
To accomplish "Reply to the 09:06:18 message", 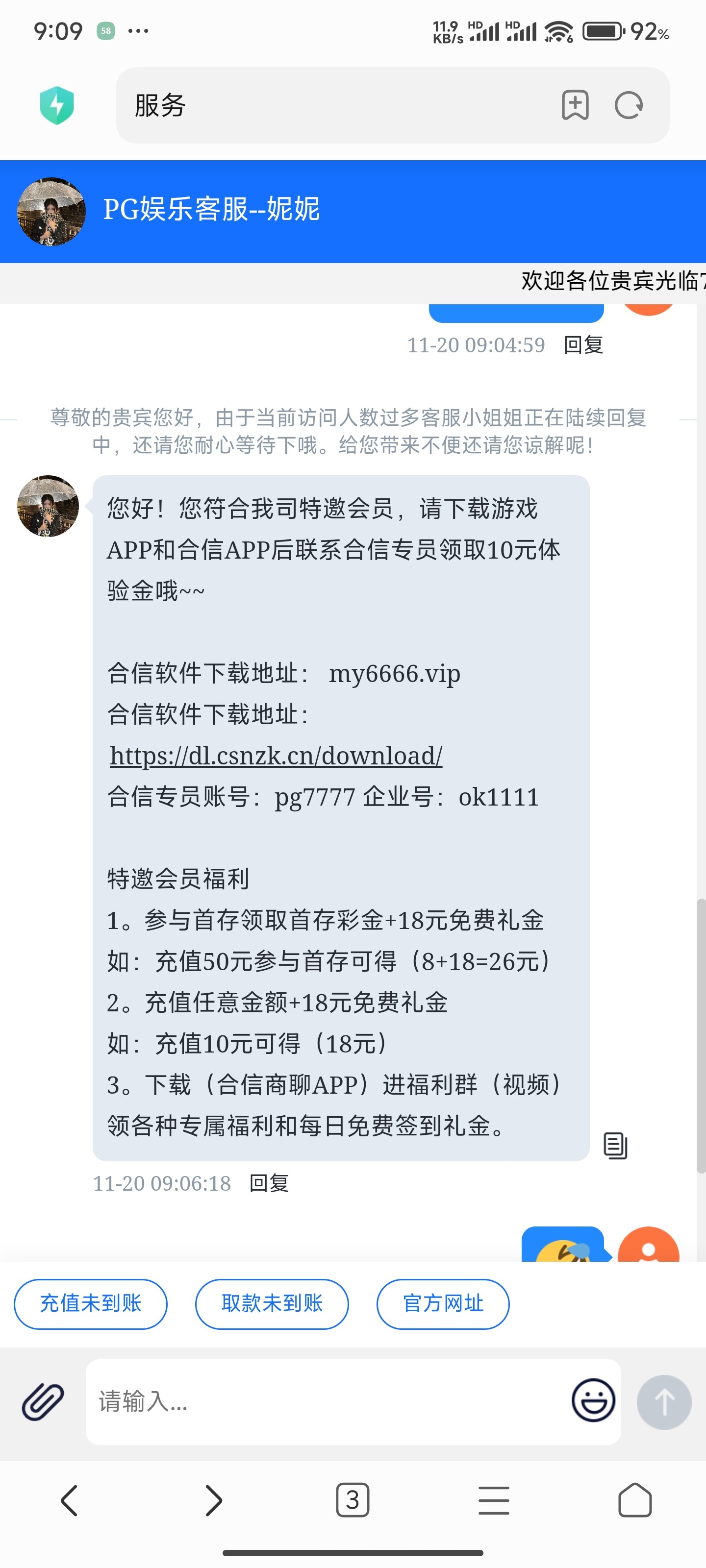I will tap(269, 1183).
